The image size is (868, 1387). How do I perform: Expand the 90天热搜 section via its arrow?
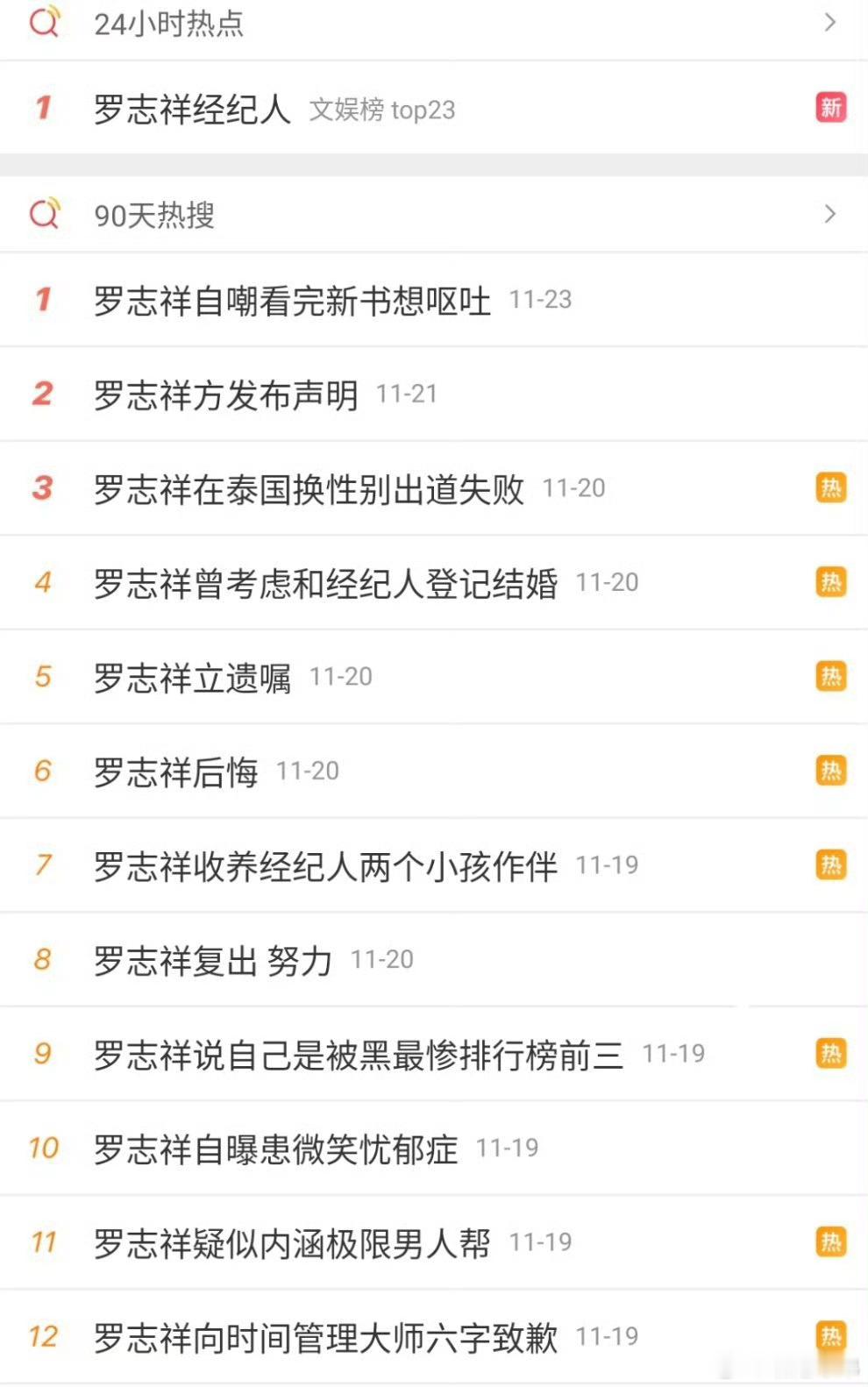(829, 213)
